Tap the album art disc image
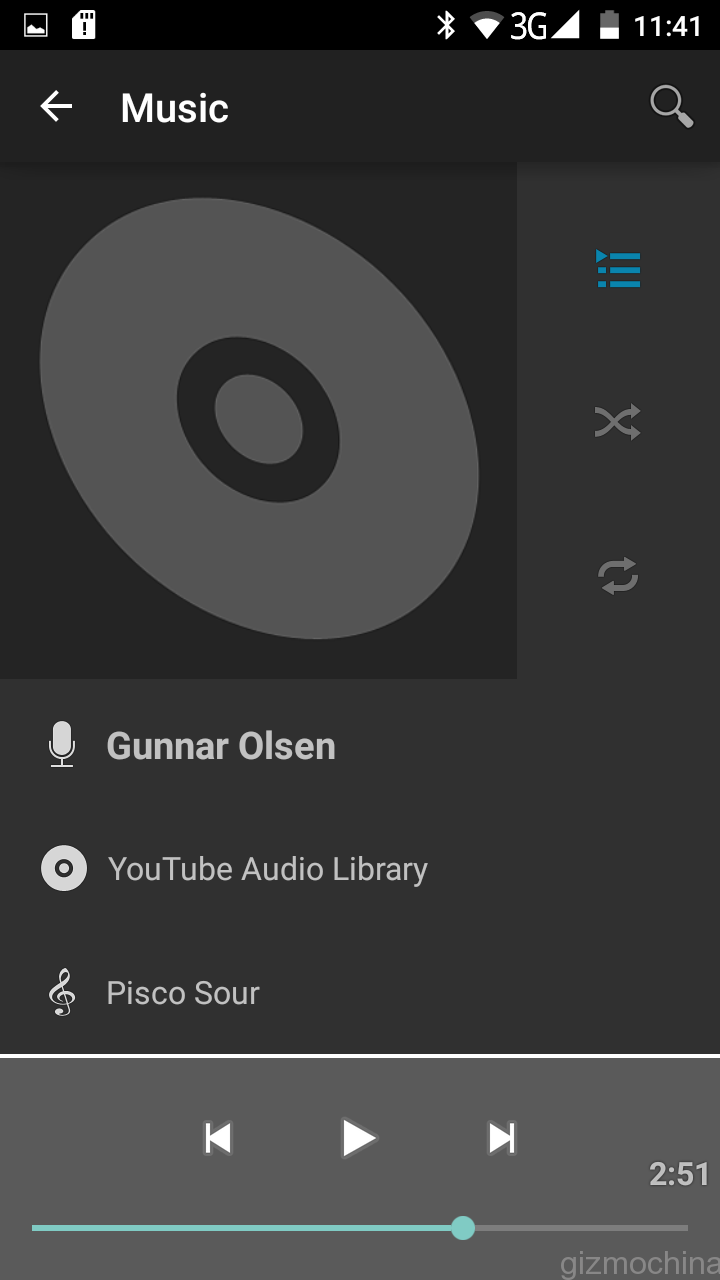This screenshot has width=720, height=1280. pyautogui.click(x=258, y=420)
